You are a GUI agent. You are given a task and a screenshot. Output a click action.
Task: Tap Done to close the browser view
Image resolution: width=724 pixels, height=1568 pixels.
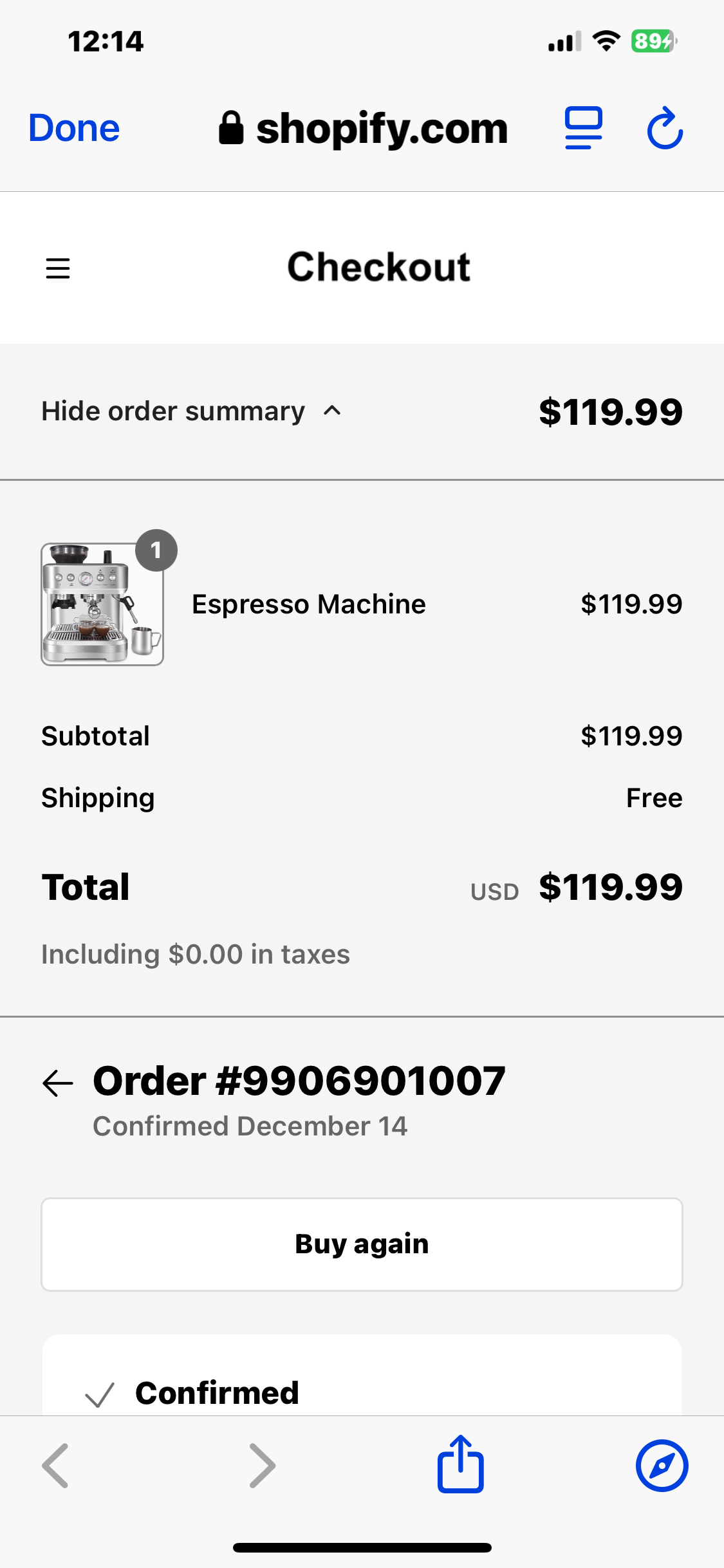pyautogui.click(x=74, y=128)
